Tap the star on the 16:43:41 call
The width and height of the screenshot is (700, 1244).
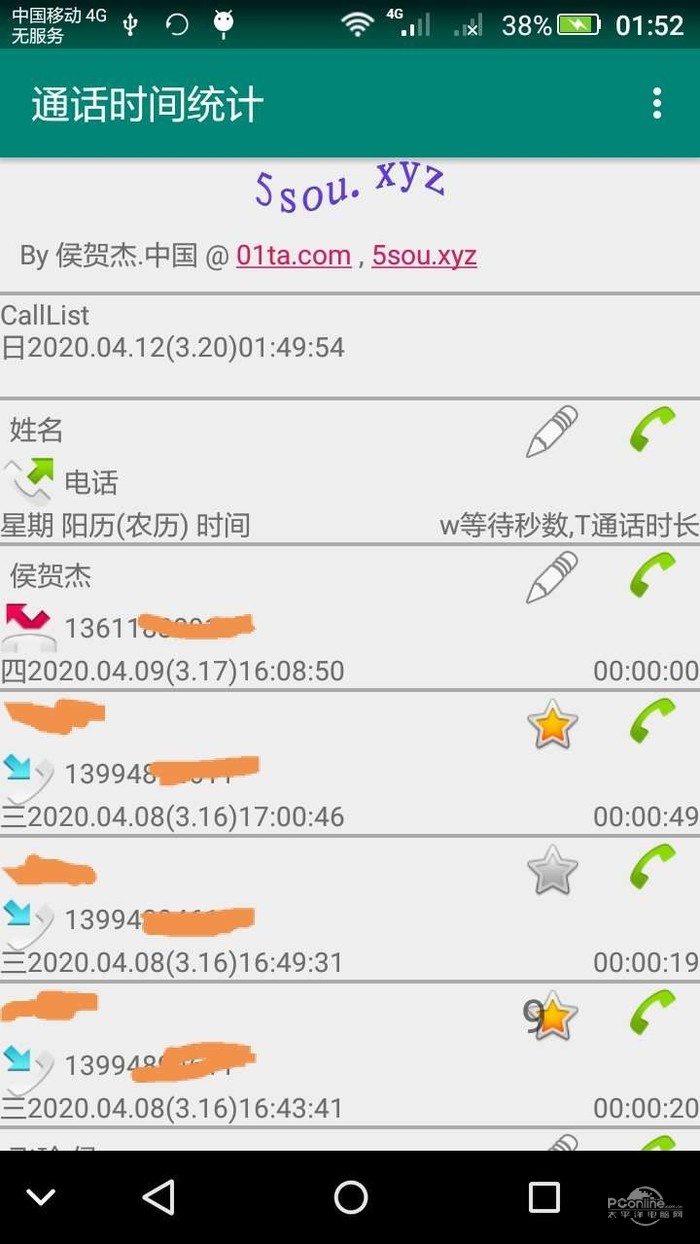tap(553, 1017)
